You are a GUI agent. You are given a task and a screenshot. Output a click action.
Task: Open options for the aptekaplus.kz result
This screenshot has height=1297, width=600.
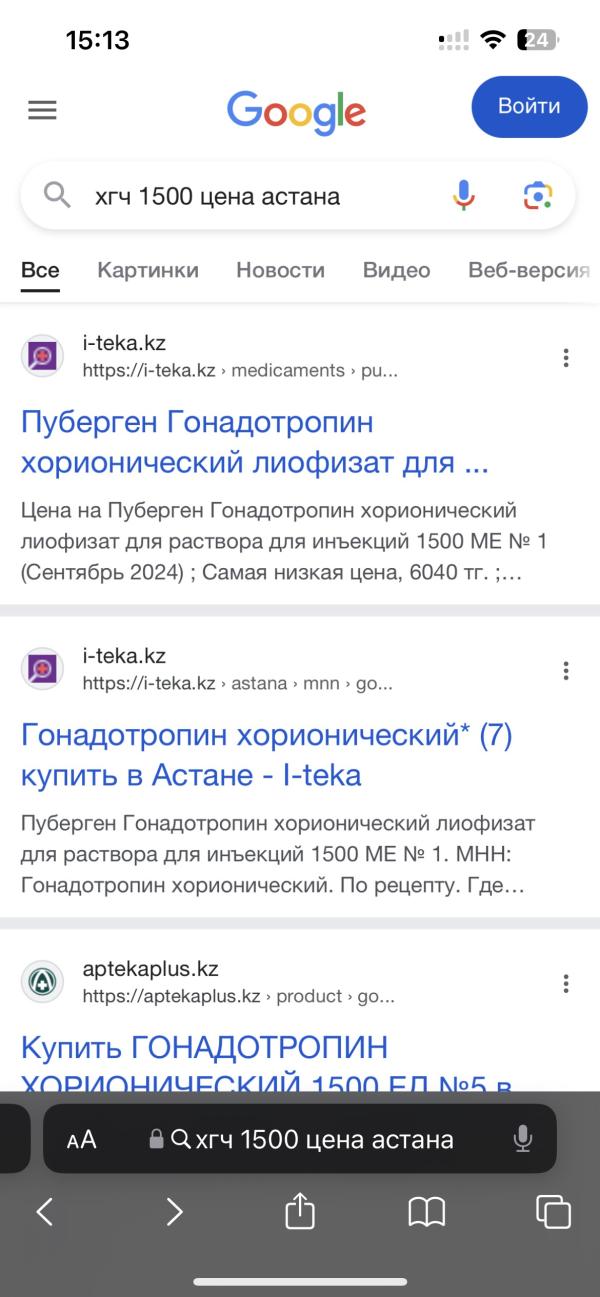[x=566, y=984]
